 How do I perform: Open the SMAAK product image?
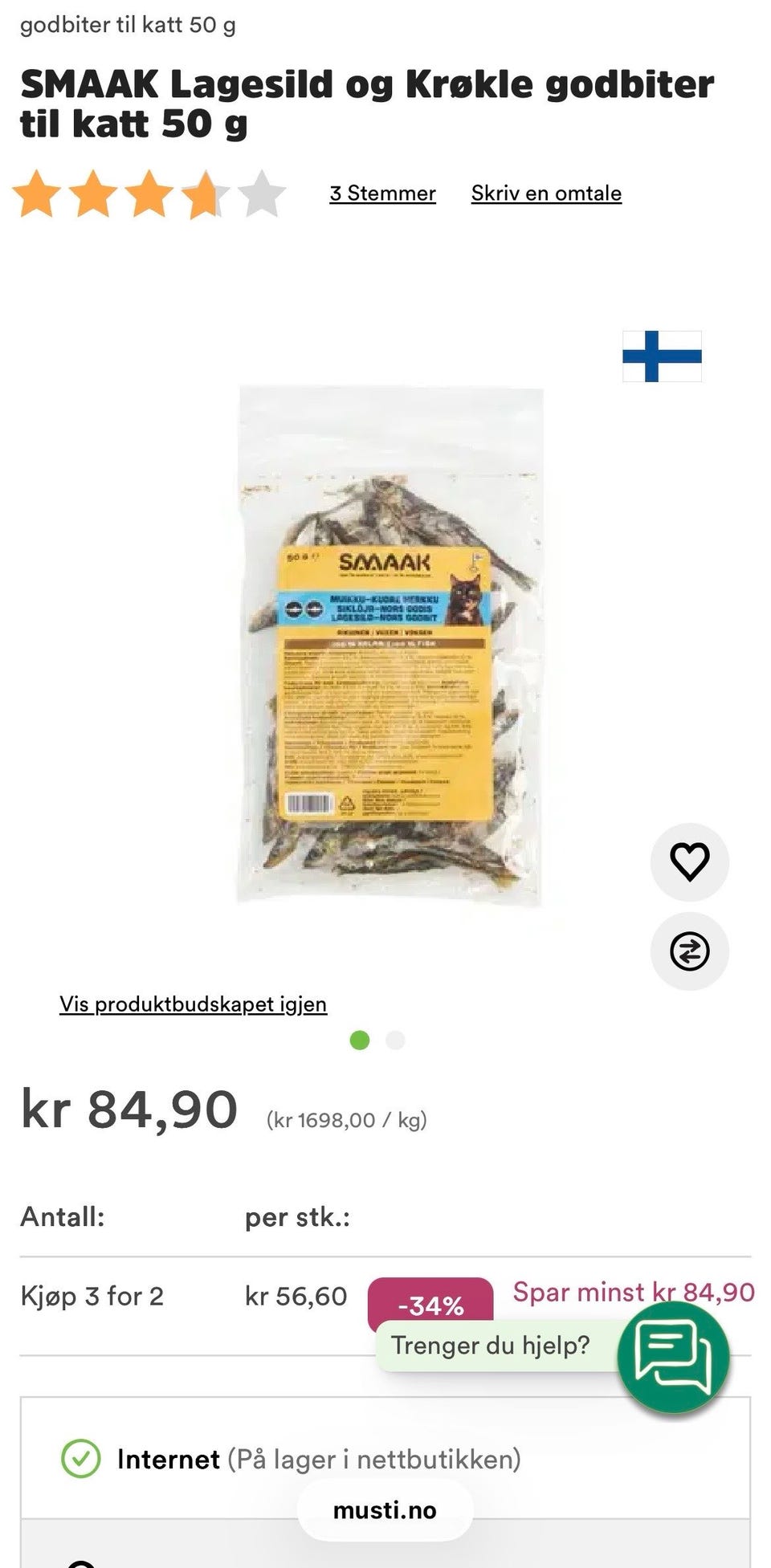pyautogui.click(x=390, y=646)
